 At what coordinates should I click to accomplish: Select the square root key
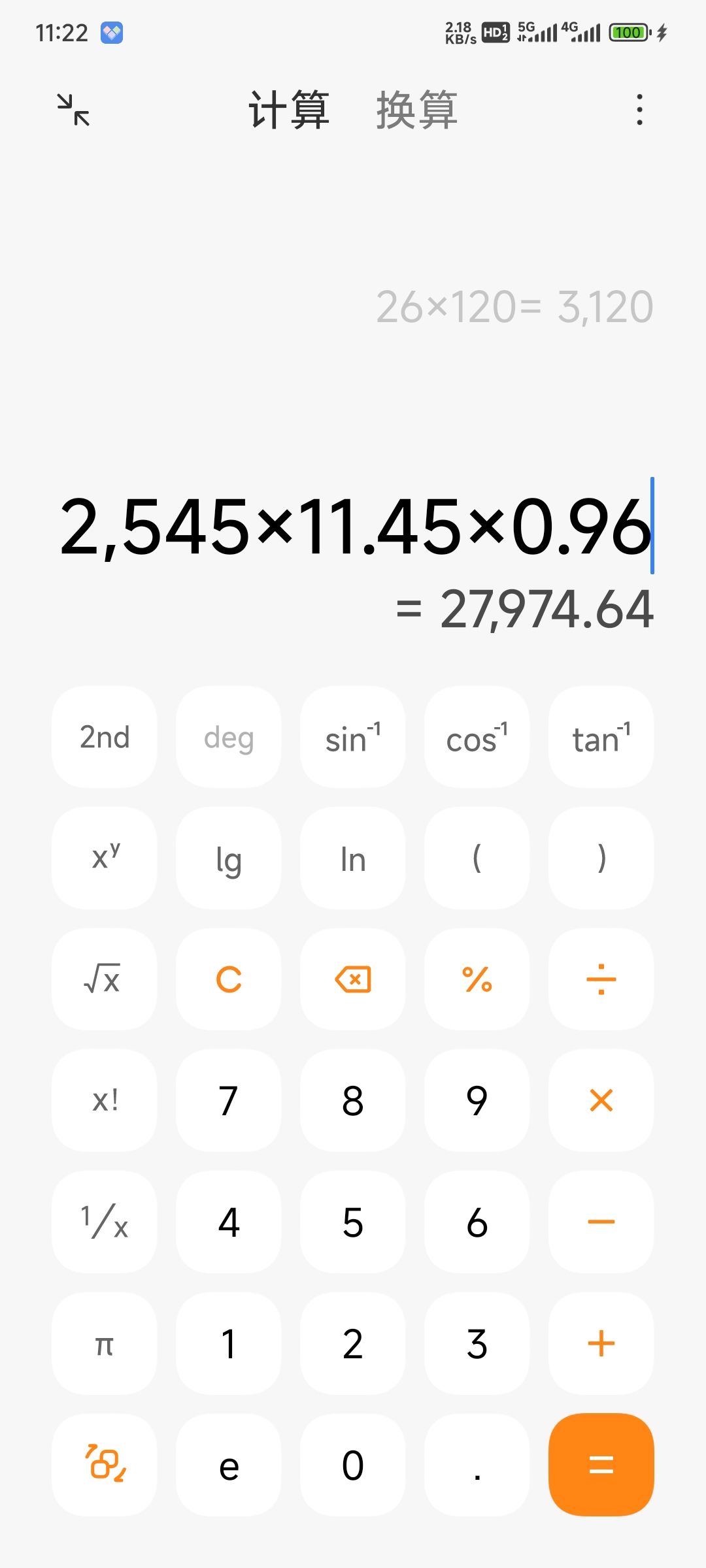point(103,979)
